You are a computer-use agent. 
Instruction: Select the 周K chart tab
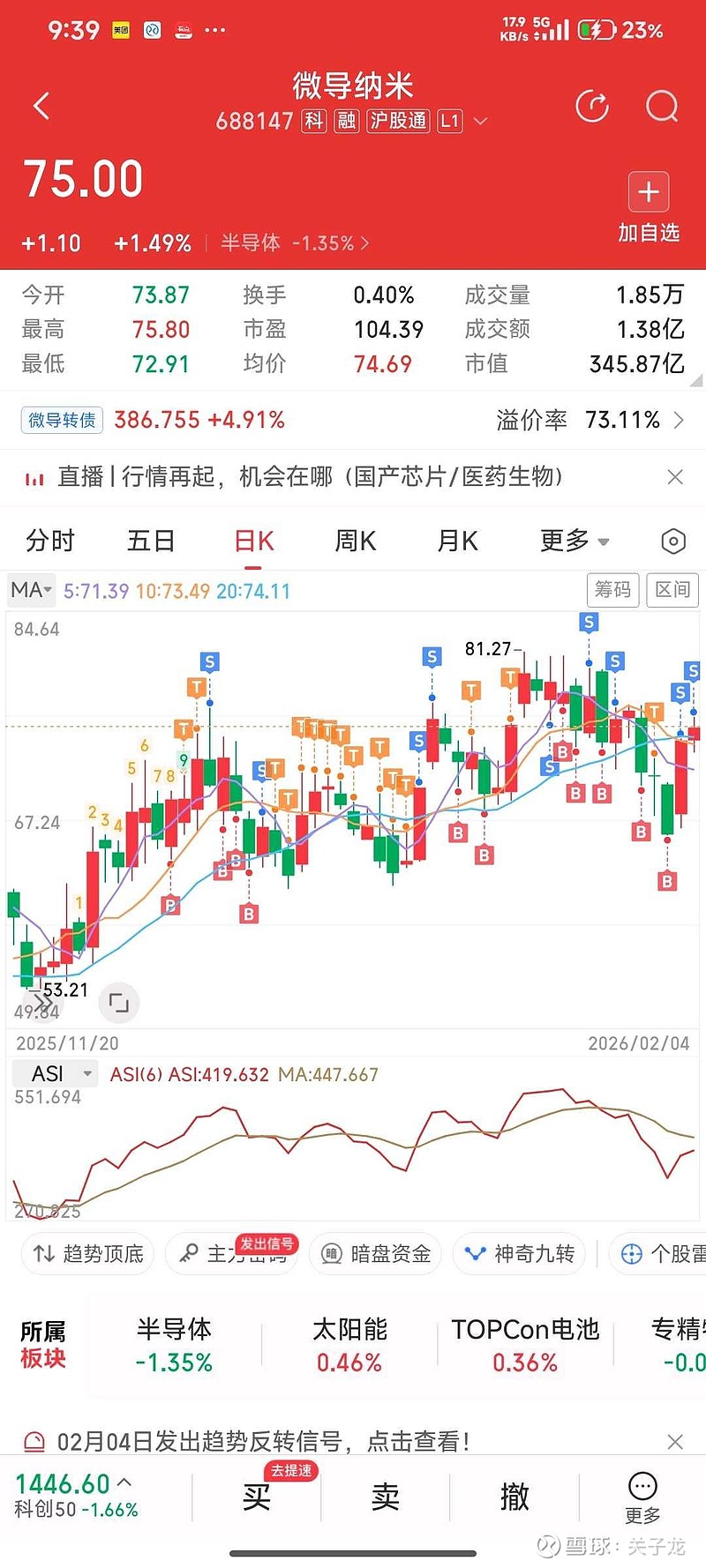point(356,541)
